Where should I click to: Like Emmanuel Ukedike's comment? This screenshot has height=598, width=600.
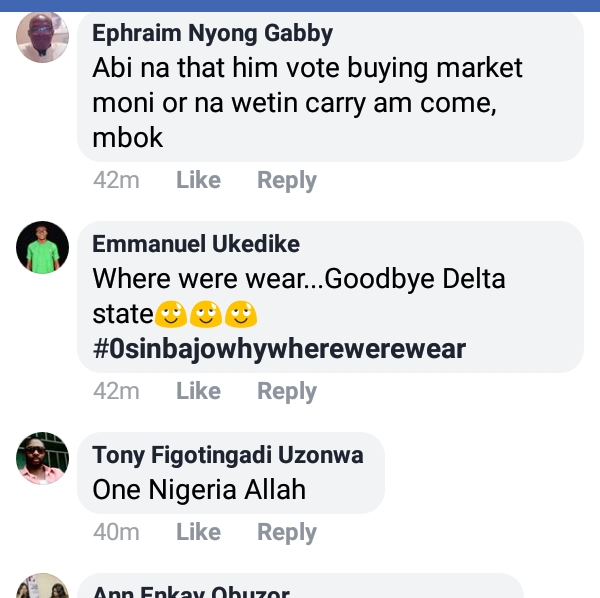(198, 391)
